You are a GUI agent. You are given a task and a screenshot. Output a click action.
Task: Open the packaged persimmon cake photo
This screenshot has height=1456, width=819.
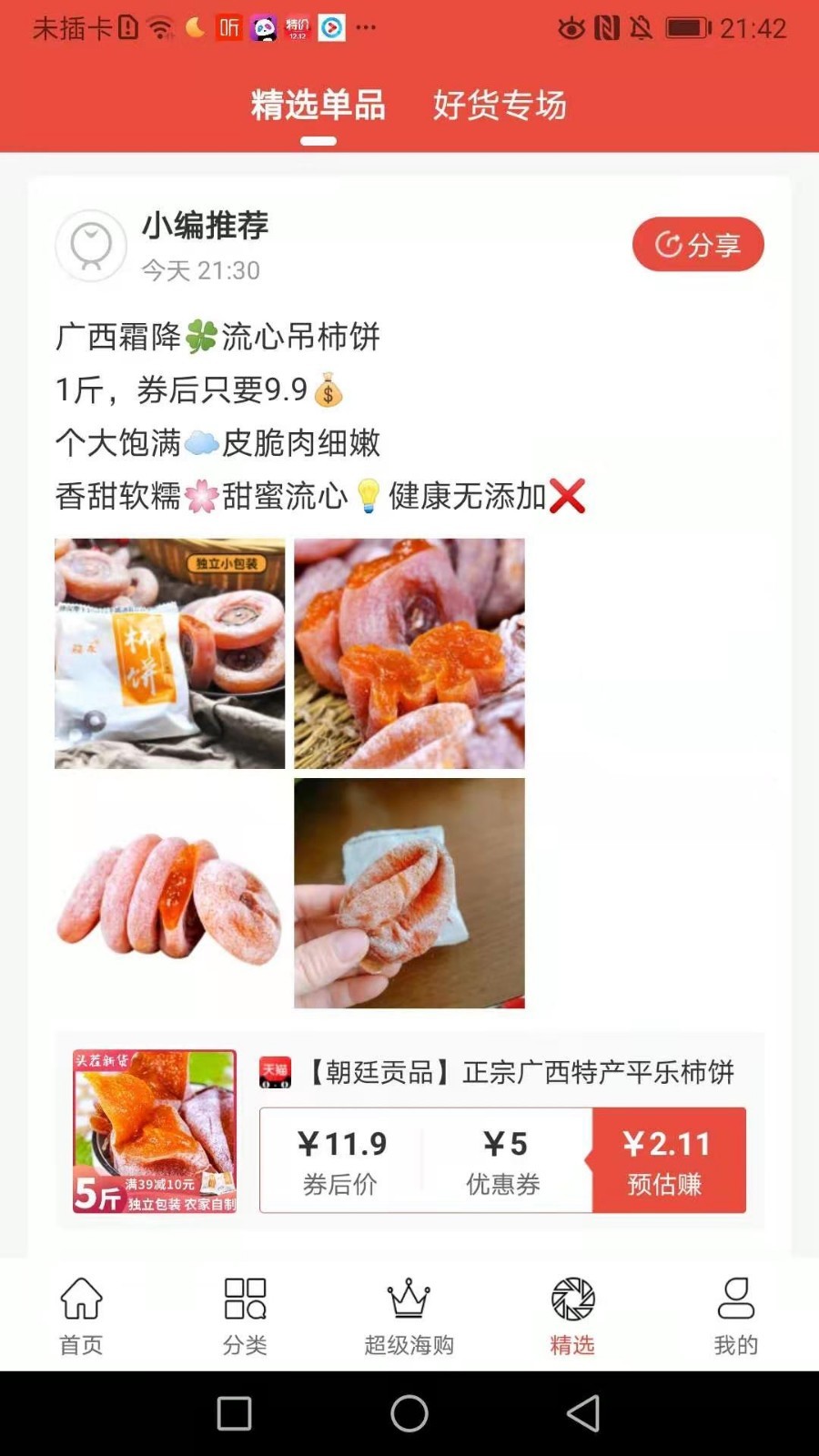coord(169,653)
